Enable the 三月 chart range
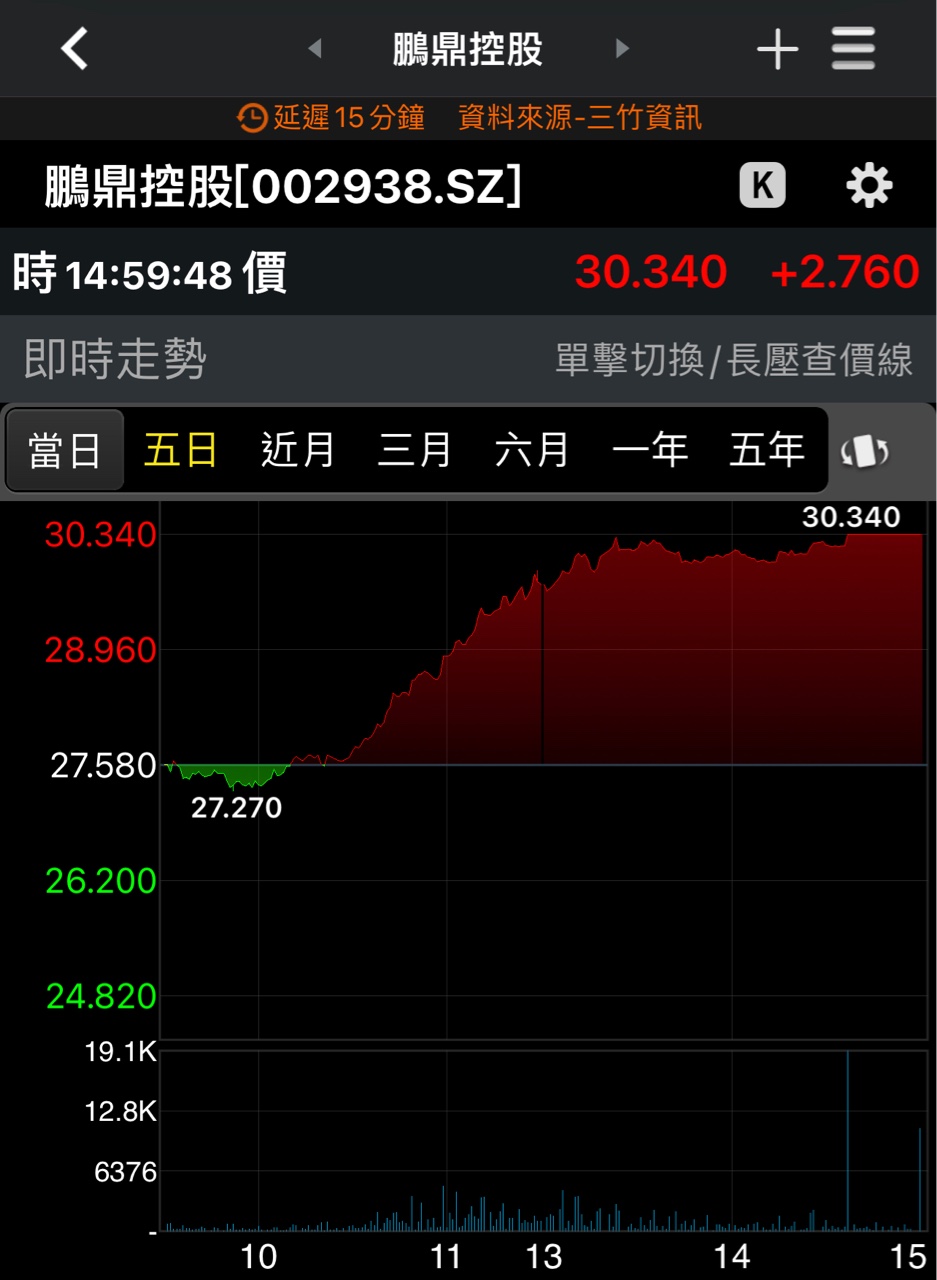This screenshot has width=937, height=1280. [413, 450]
